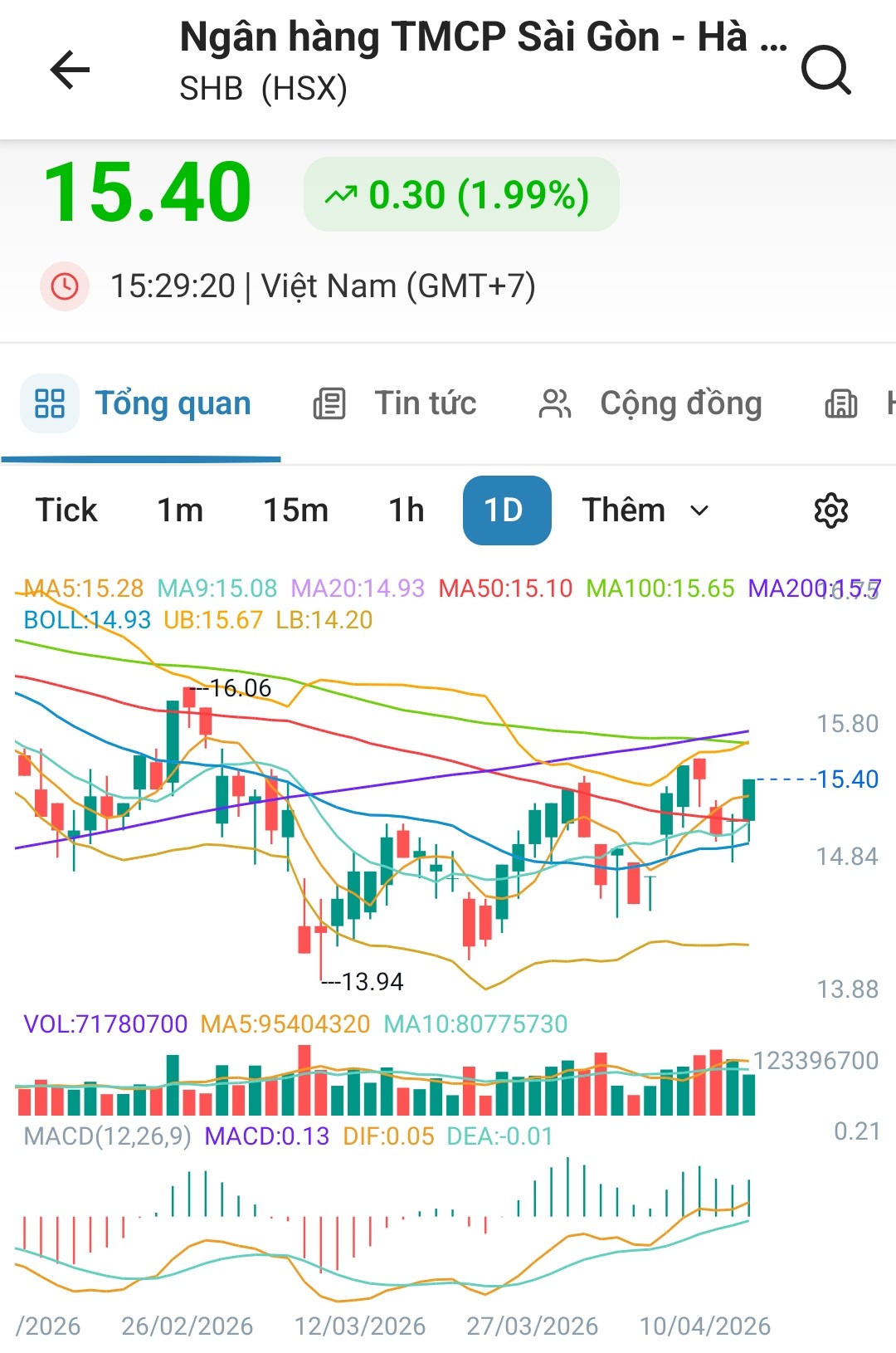
Task: Go back using the arrow icon
Action: click(71, 69)
